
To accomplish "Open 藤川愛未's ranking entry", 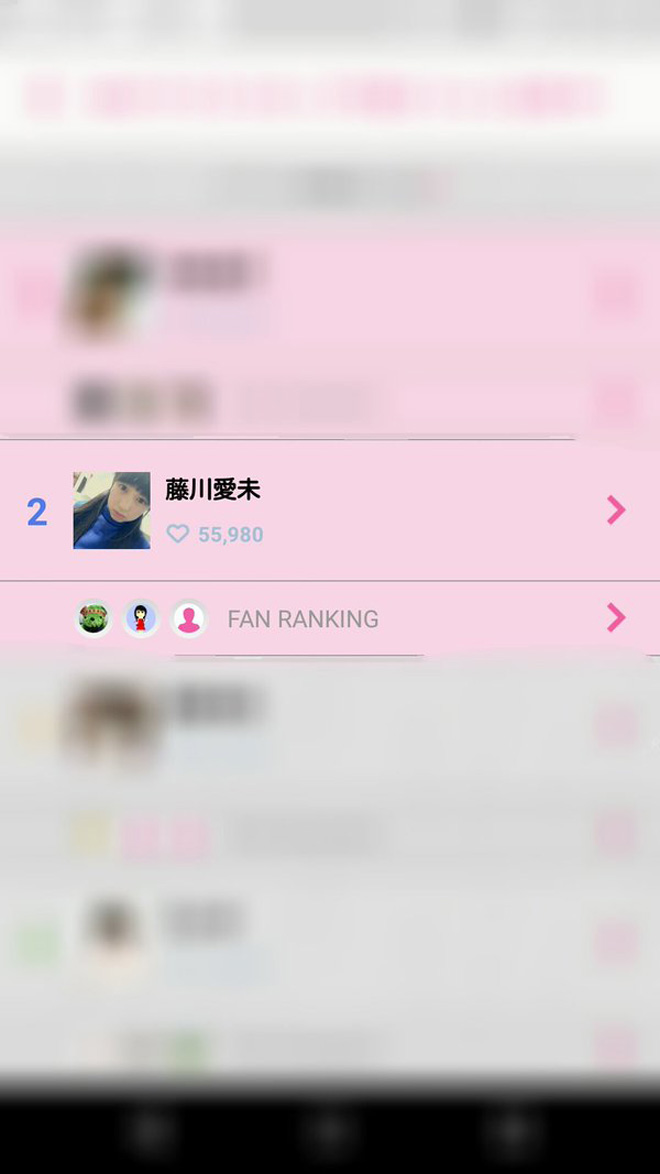I will pos(615,511).
